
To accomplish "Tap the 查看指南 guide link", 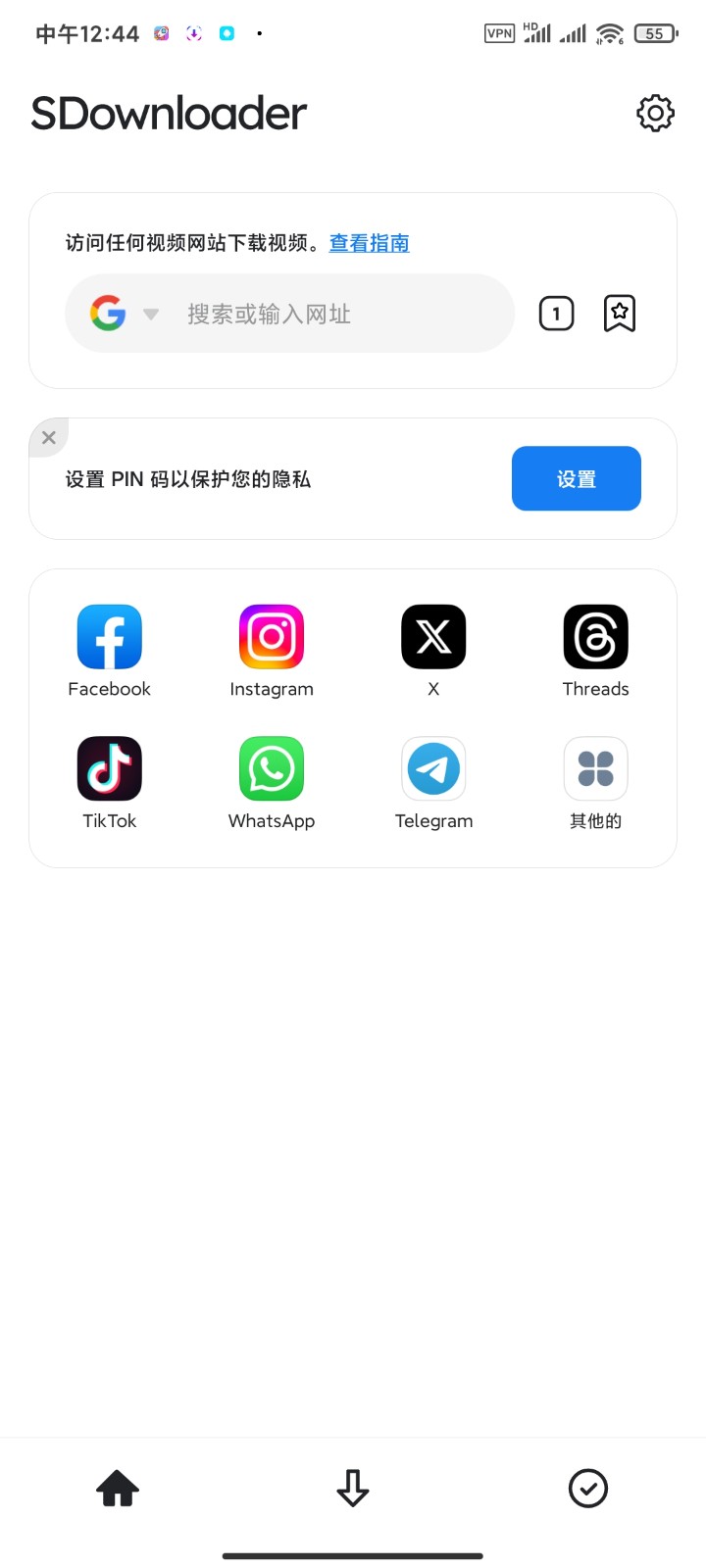I will (369, 243).
